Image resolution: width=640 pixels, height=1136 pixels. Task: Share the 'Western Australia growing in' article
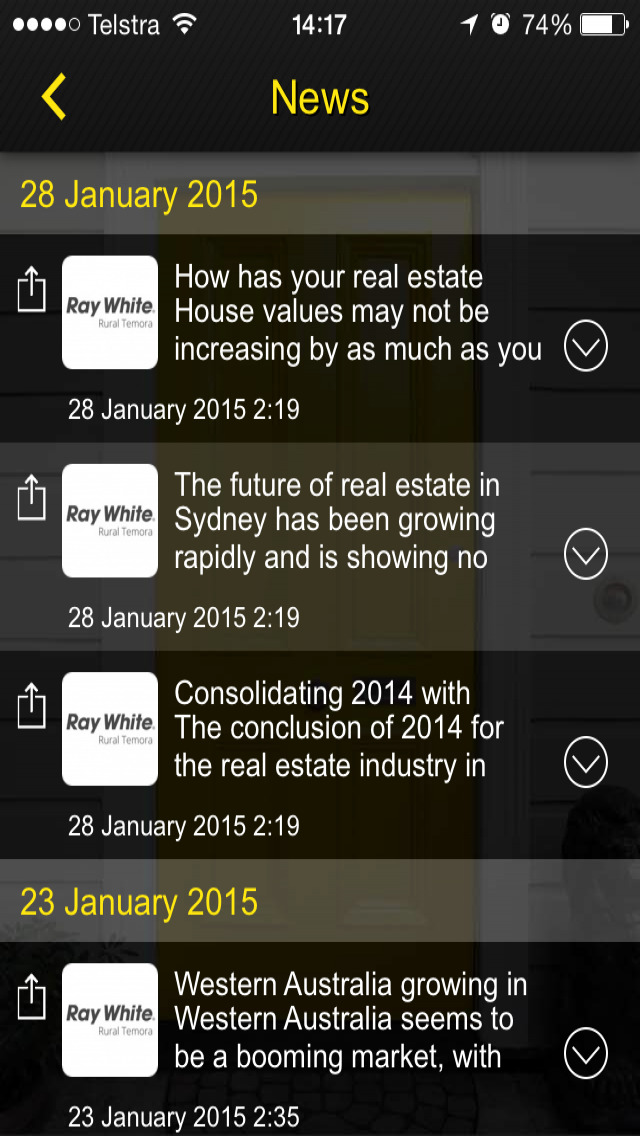coord(31,997)
